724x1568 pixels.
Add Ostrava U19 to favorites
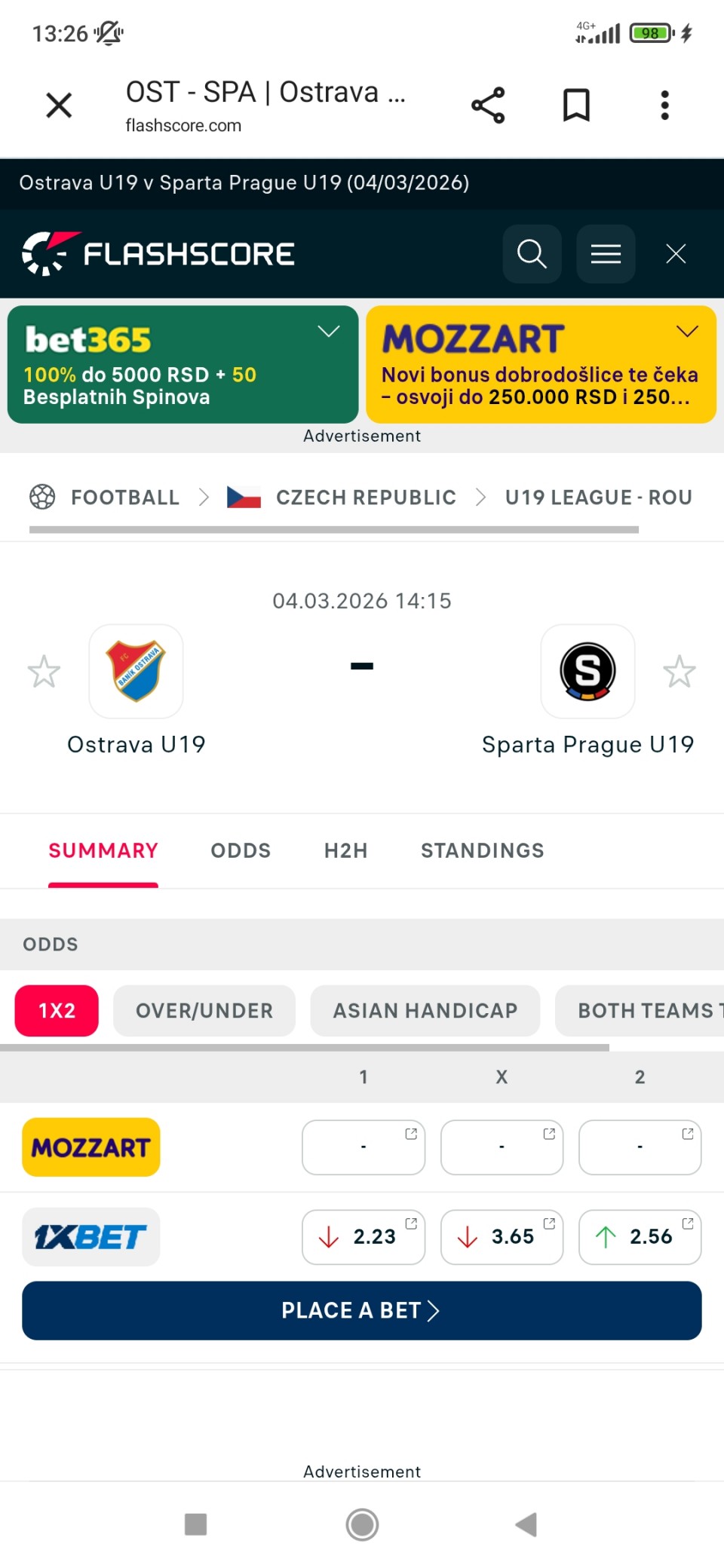(x=44, y=672)
